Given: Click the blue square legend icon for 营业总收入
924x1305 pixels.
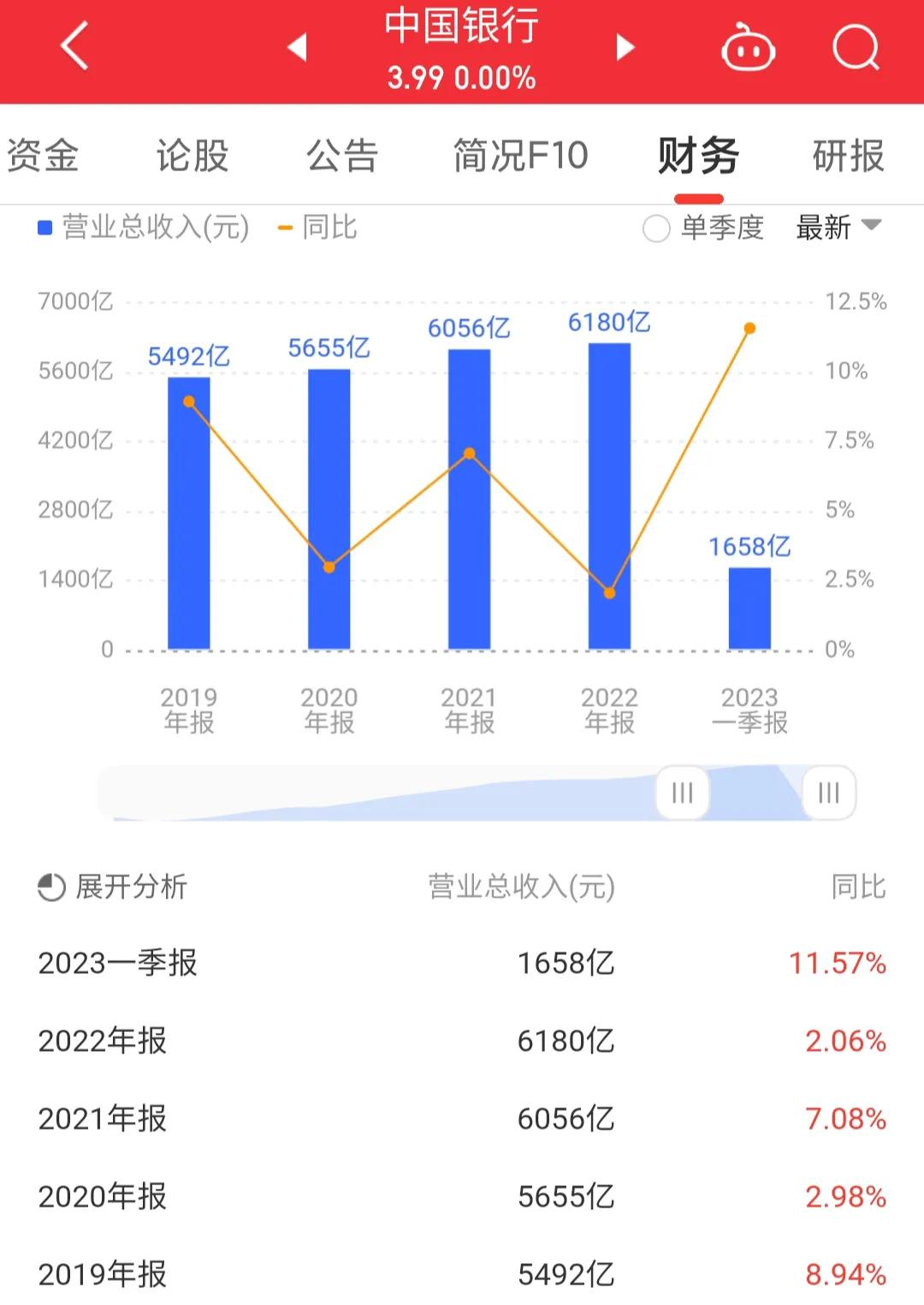Looking at the screenshot, I should click(41, 228).
